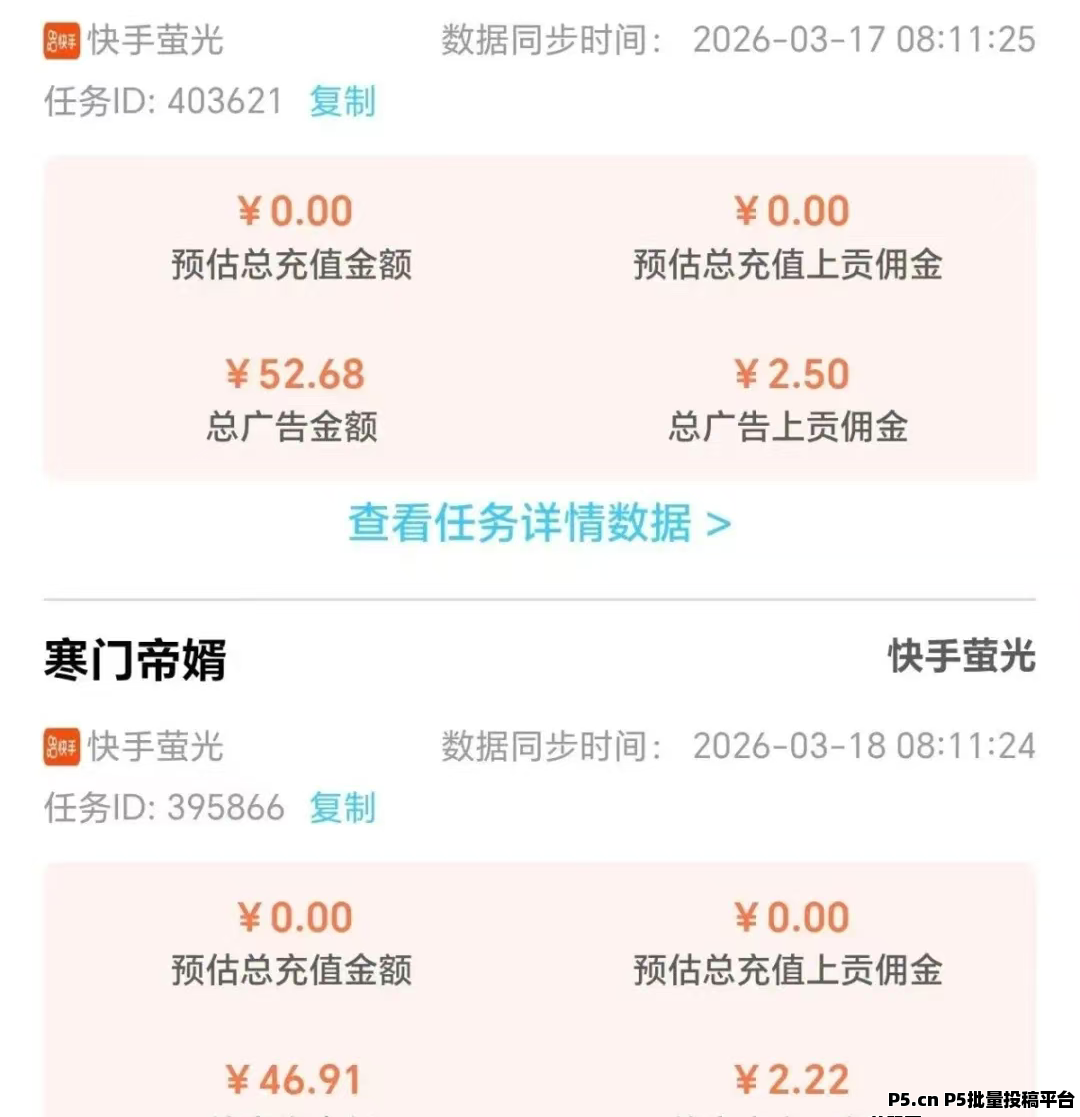Expand details via the > arrow
1080x1117 pixels.
pos(720,522)
